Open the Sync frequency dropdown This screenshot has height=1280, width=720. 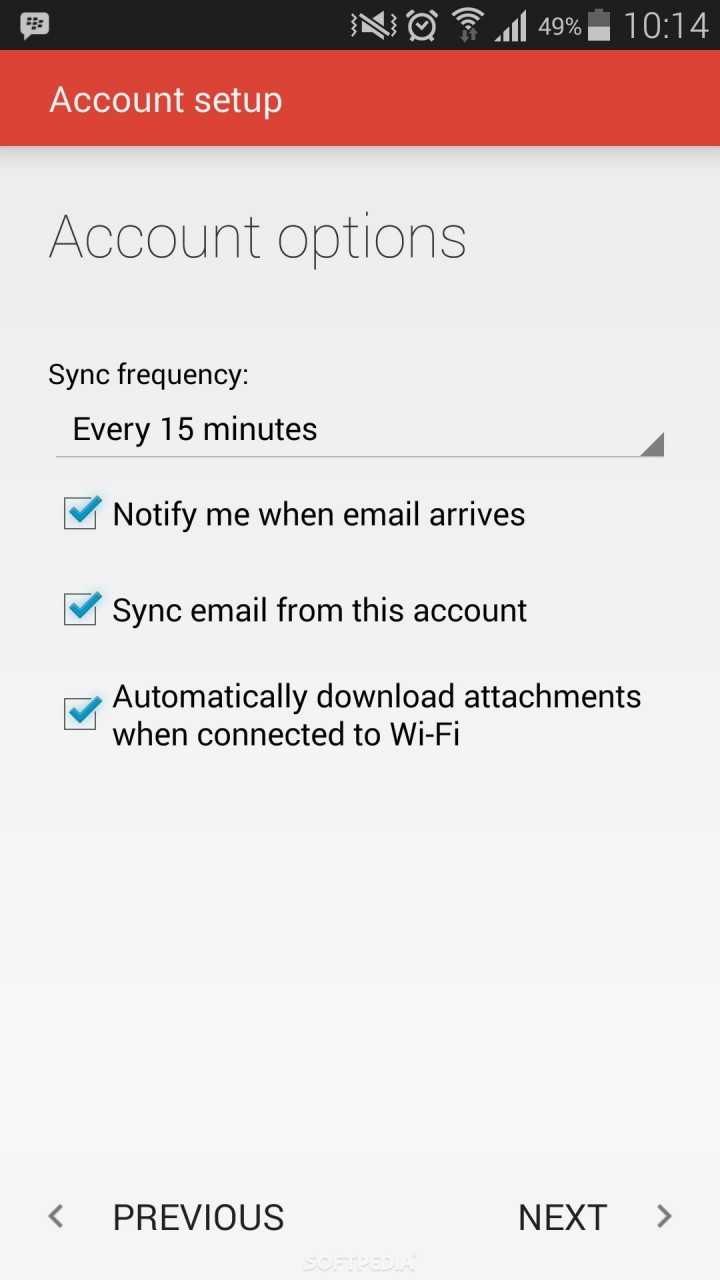coord(360,430)
